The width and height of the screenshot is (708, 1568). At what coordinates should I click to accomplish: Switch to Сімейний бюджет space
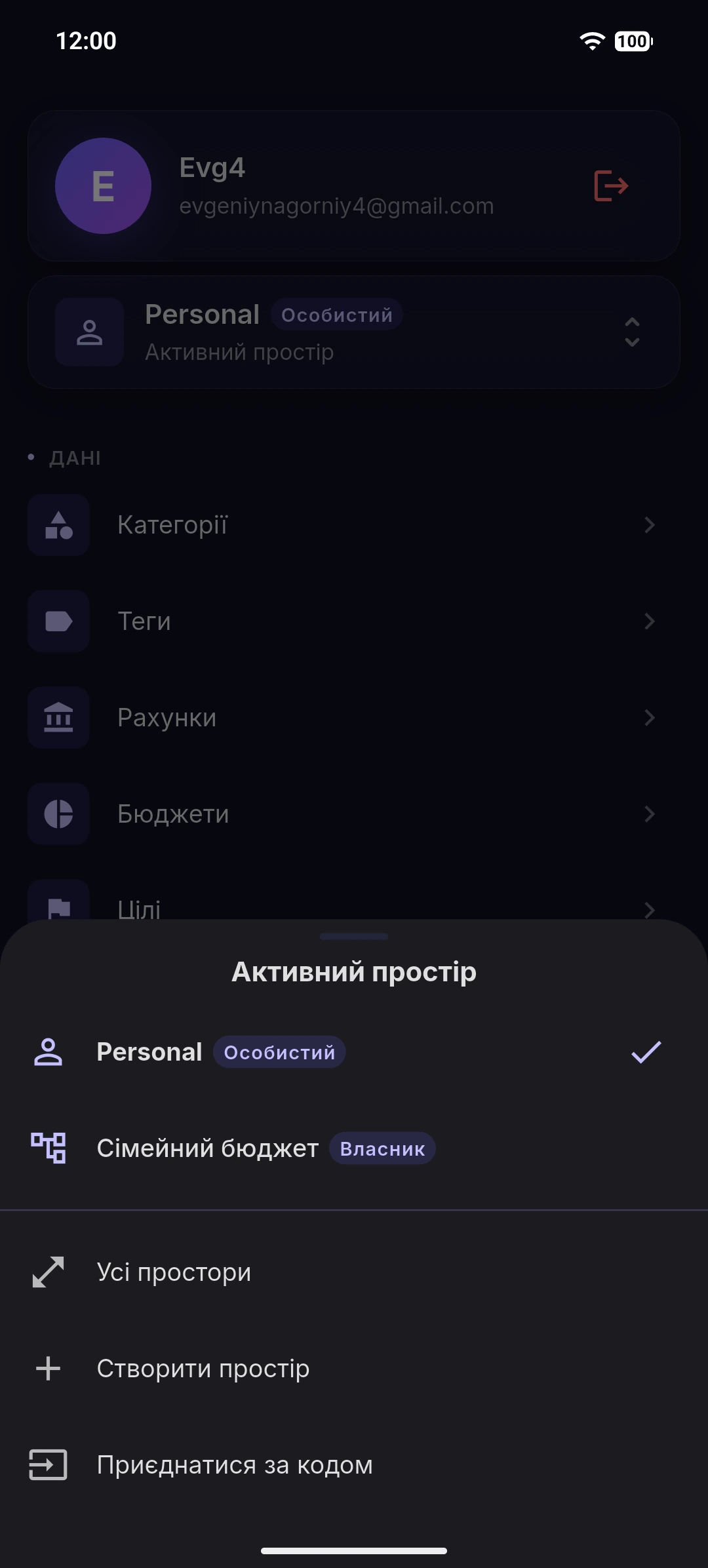(x=354, y=1148)
